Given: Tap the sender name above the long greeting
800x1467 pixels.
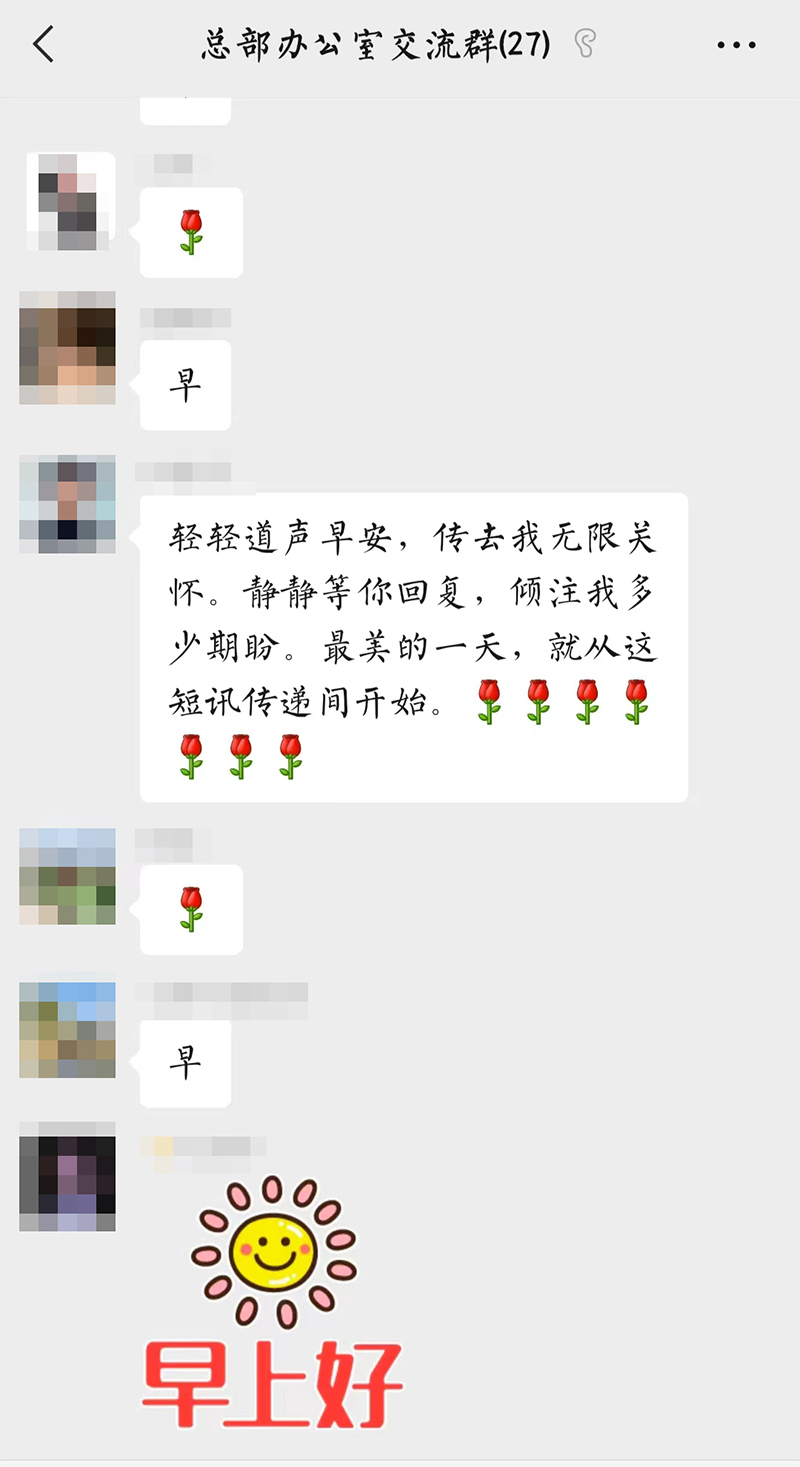Looking at the screenshot, I should [x=200, y=470].
